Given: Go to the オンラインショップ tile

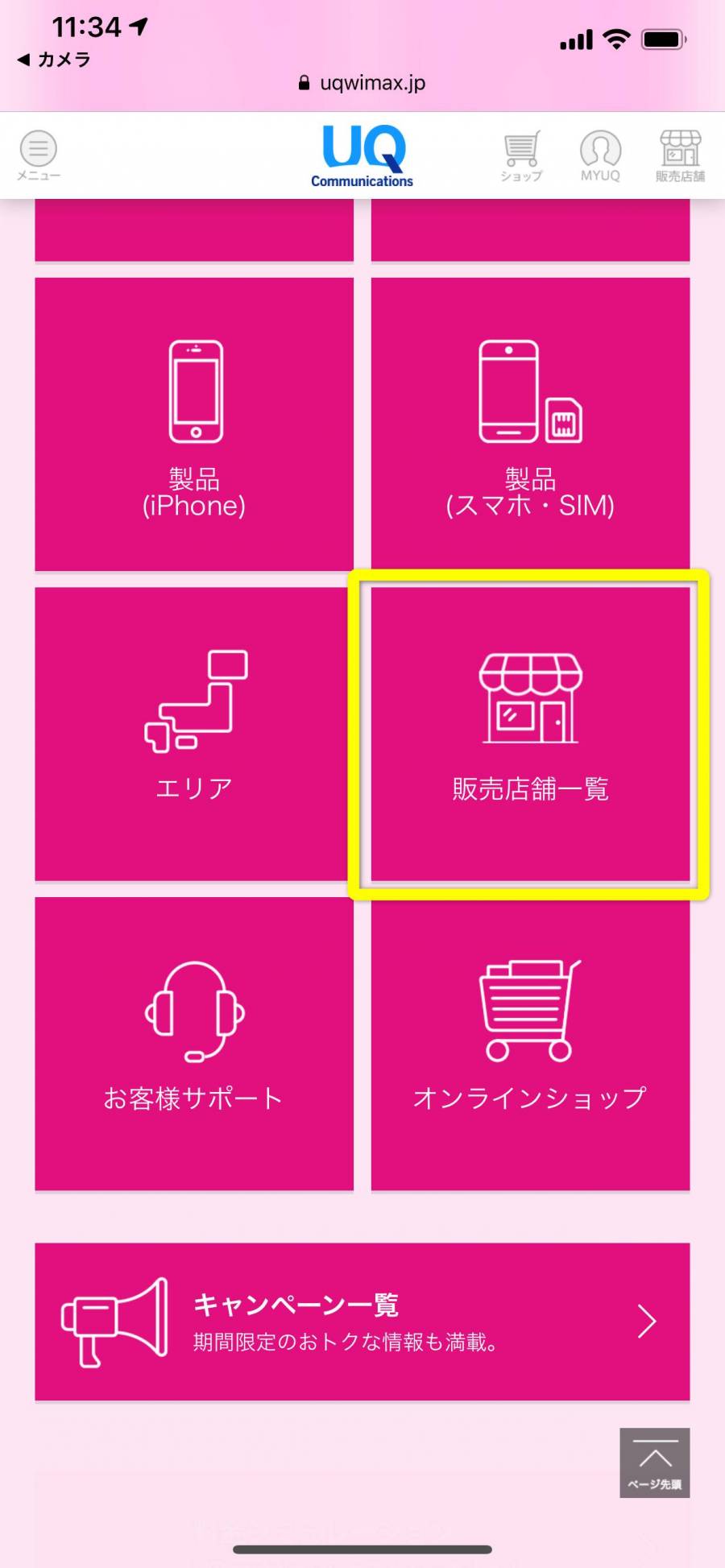Looking at the screenshot, I should [x=530, y=1043].
